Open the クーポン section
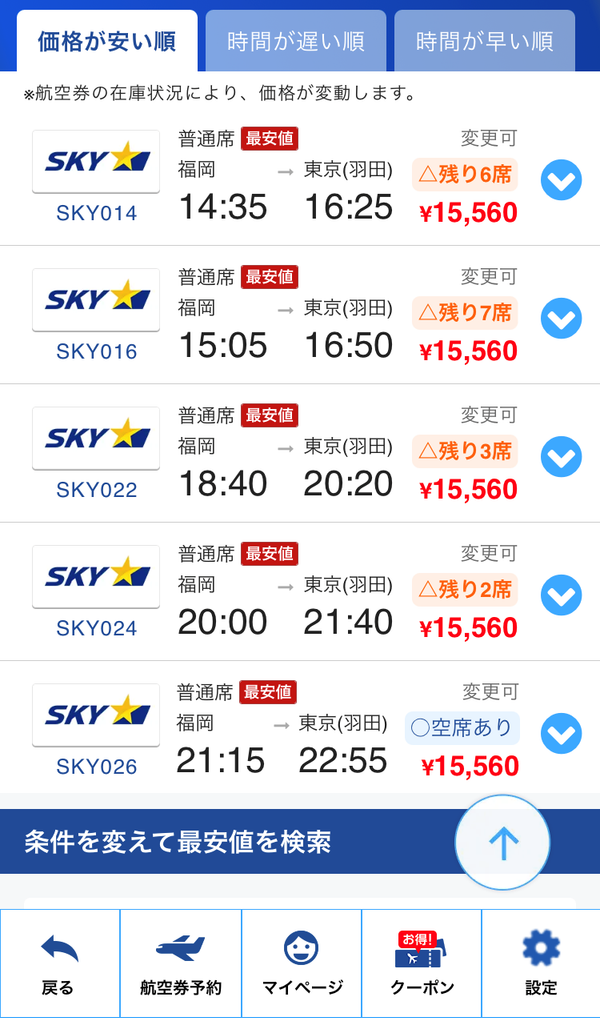This screenshot has height=1018, width=600. [x=421, y=963]
